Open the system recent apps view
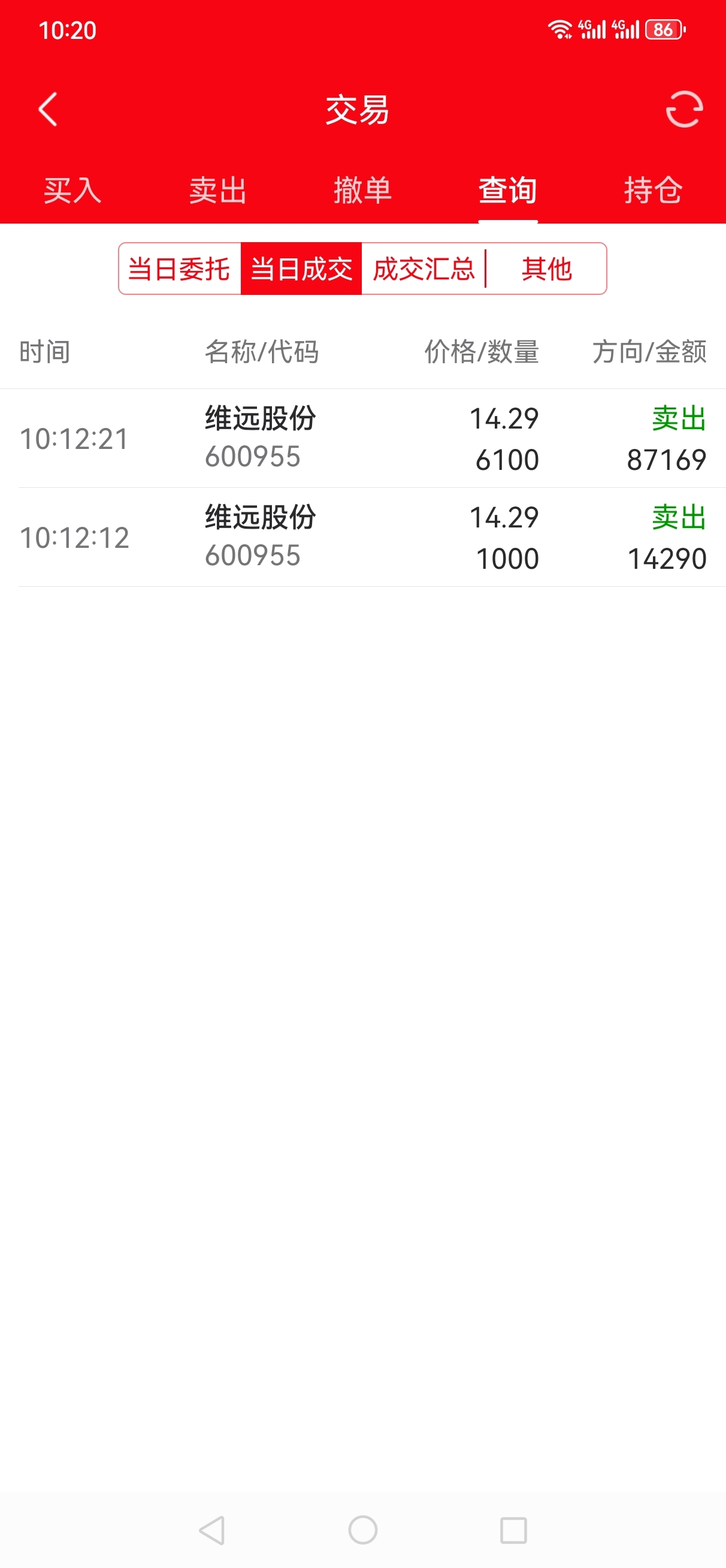 (513, 1530)
